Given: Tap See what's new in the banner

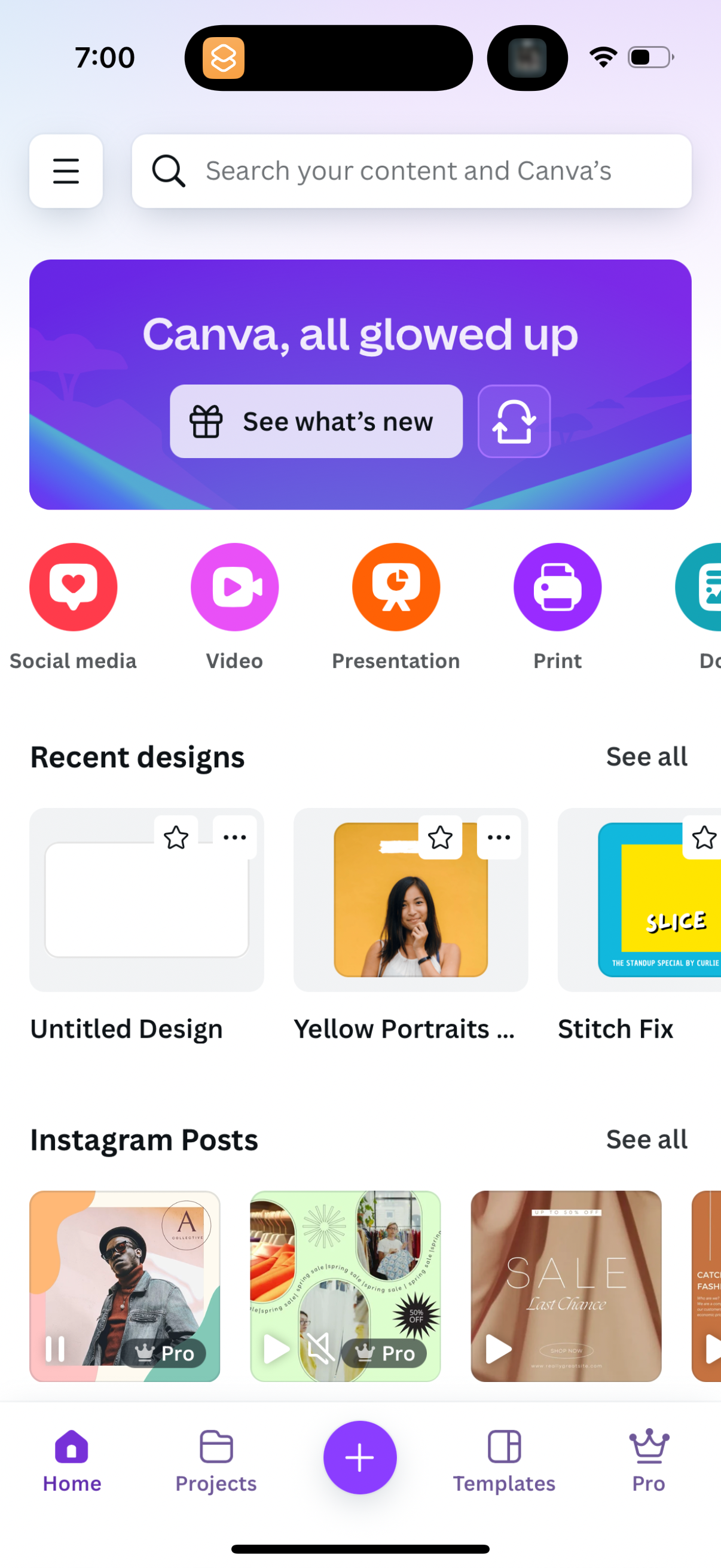Looking at the screenshot, I should [316, 421].
